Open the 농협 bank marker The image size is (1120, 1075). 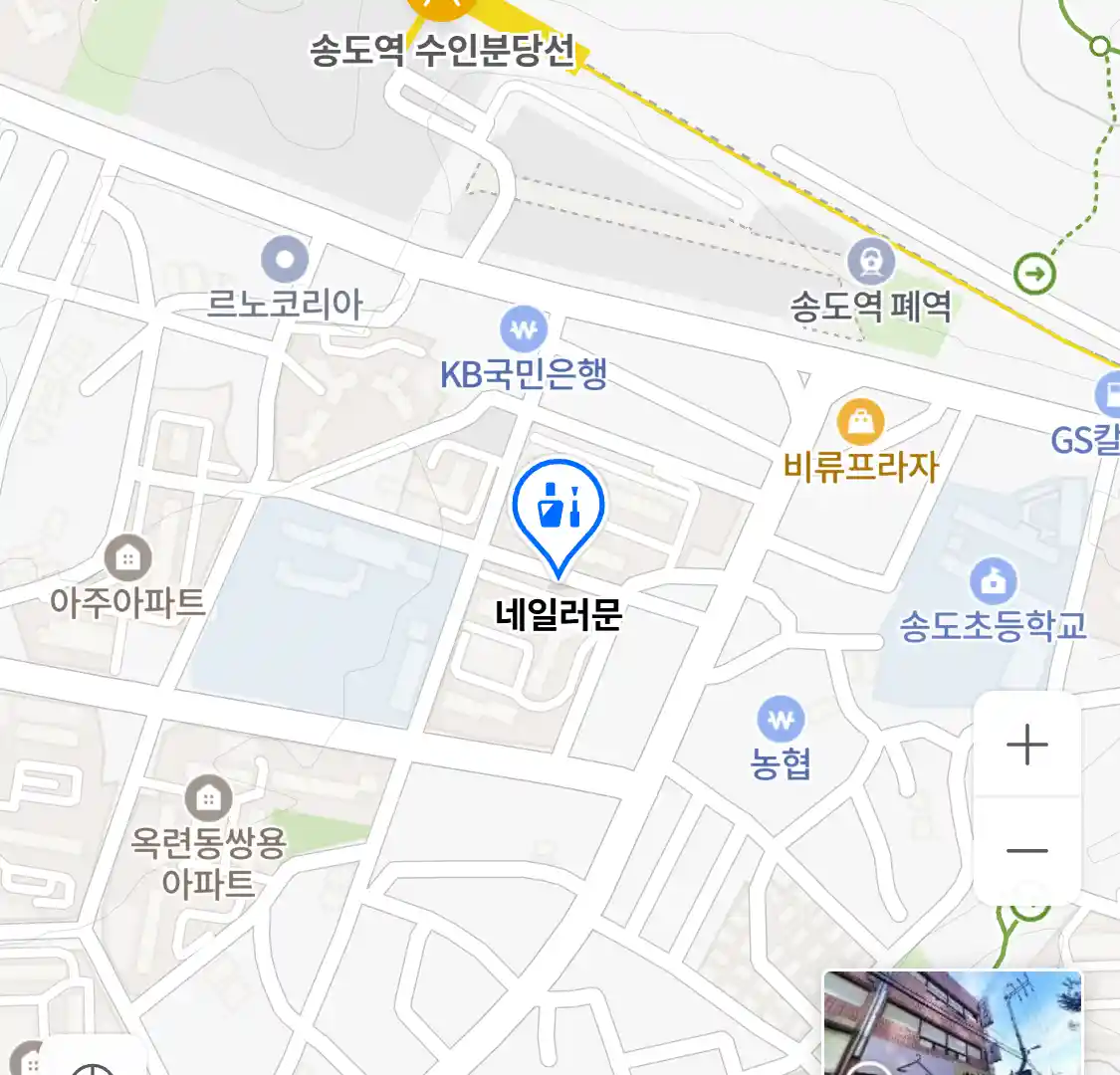[781, 719]
